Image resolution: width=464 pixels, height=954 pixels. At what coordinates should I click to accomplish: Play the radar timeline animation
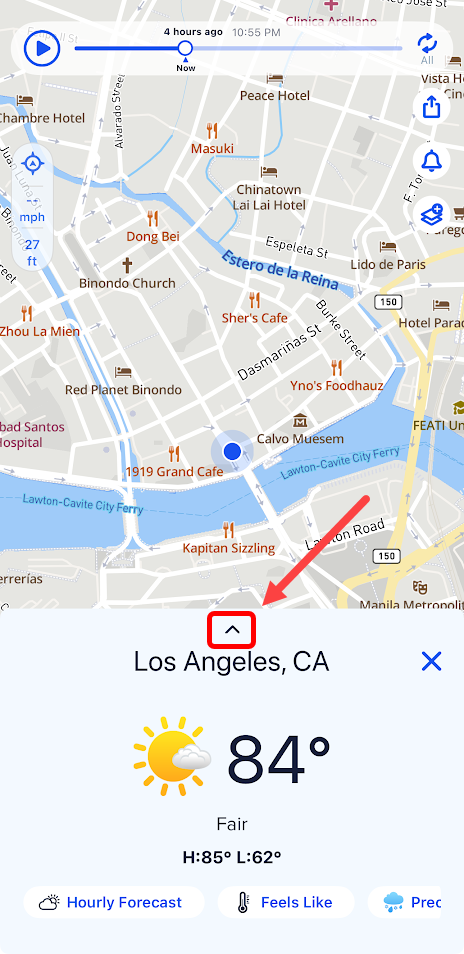(x=42, y=48)
